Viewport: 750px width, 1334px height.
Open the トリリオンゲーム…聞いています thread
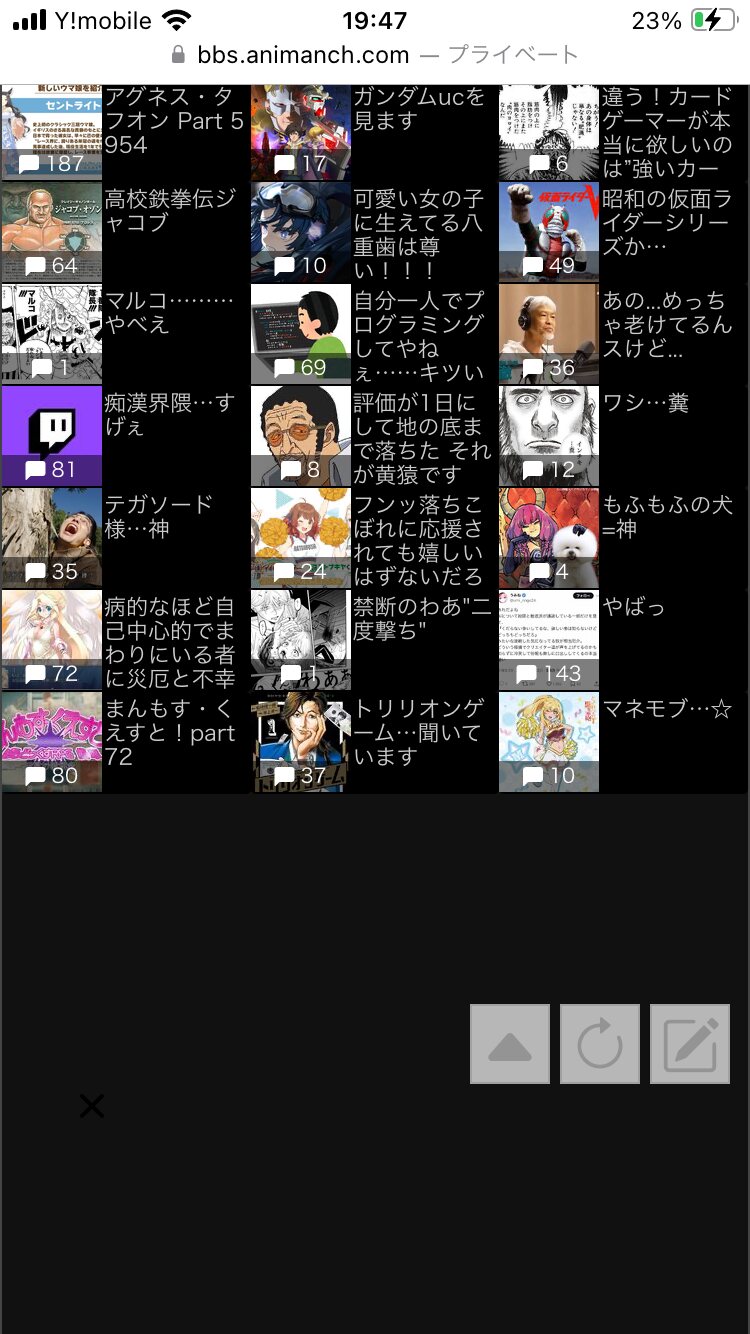(x=373, y=742)
